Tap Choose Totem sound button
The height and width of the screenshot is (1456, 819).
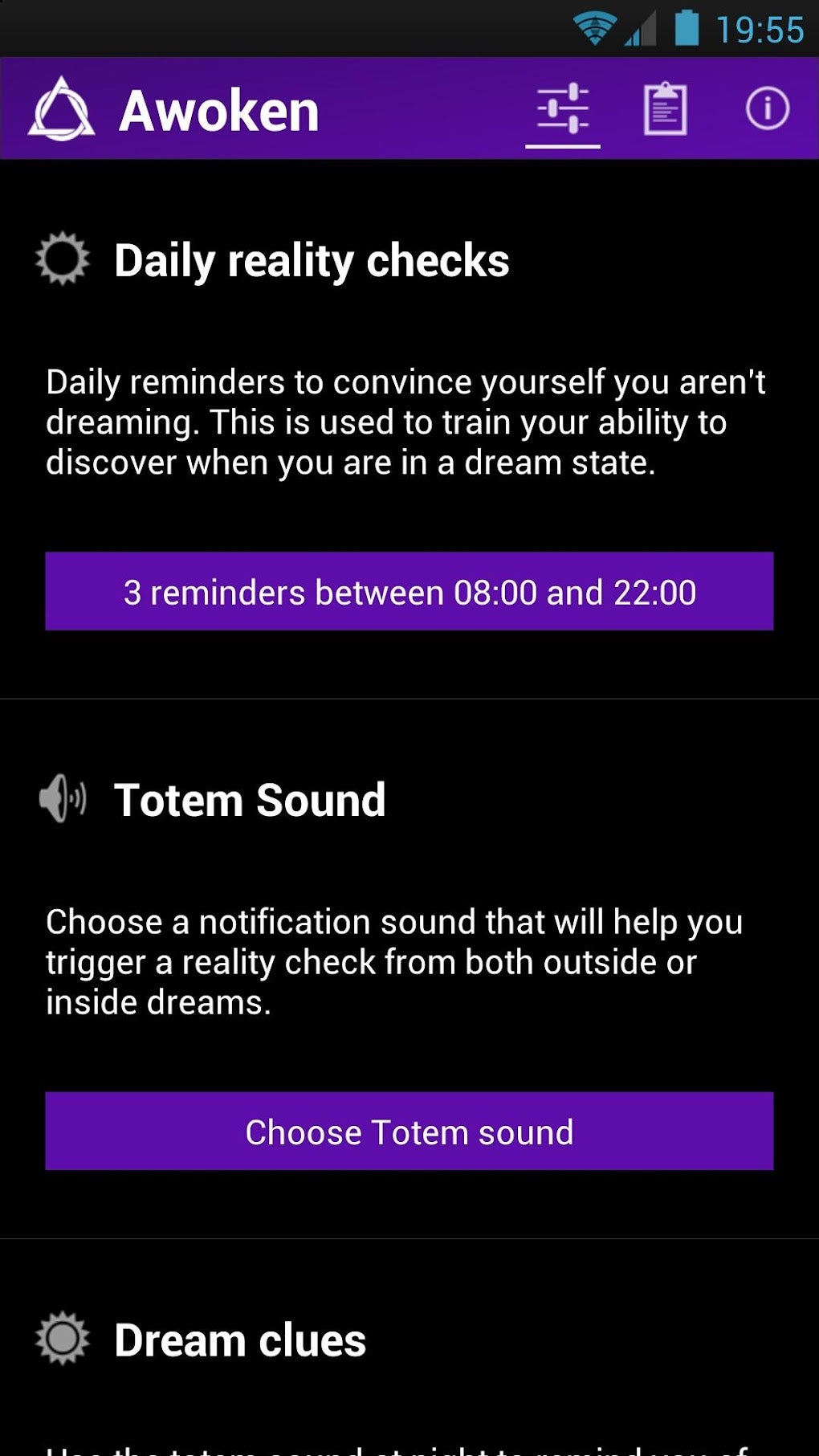tap(409, 1131)
